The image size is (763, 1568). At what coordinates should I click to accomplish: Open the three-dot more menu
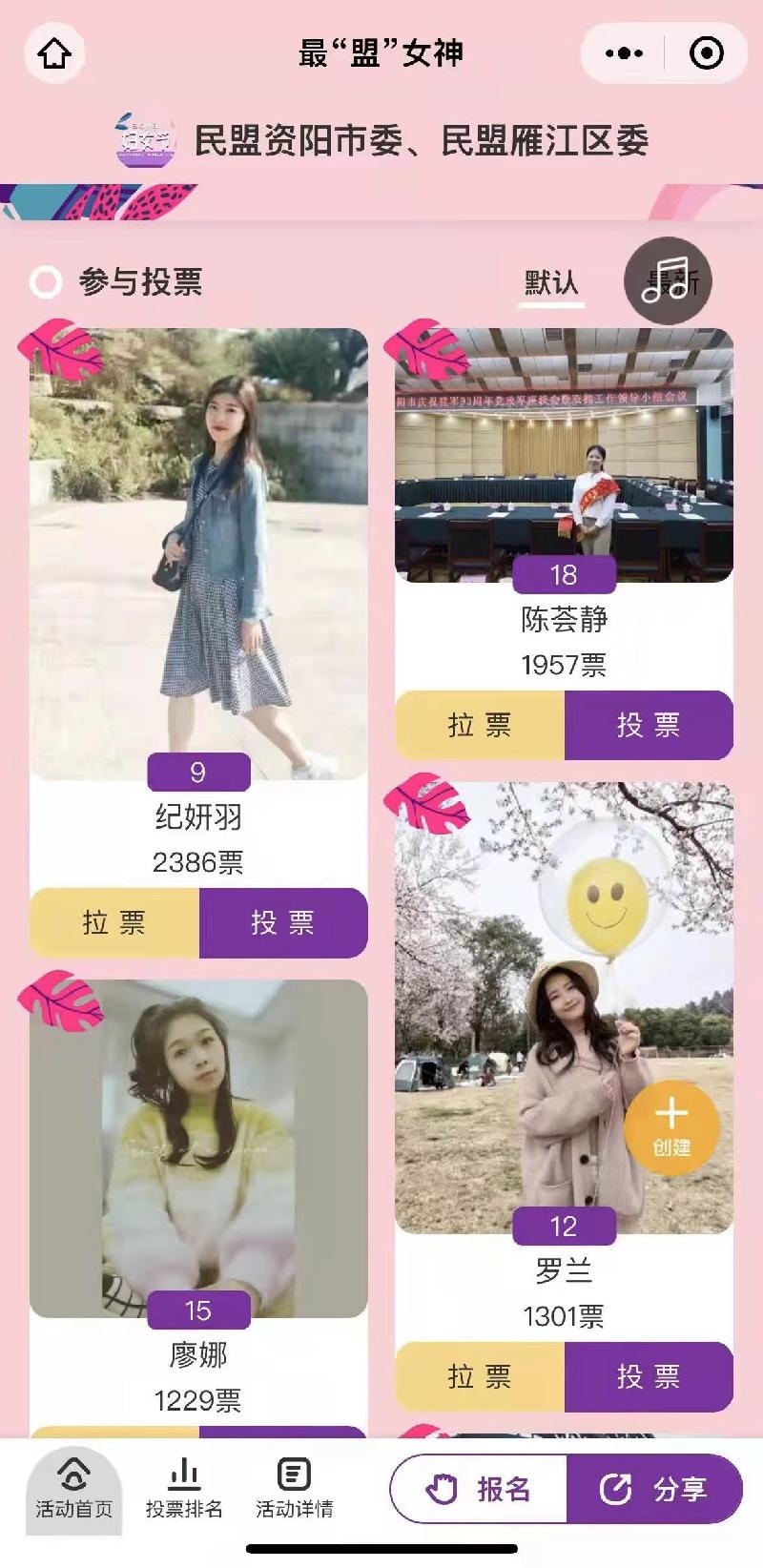pyautogui.click(x=624, y=53)
